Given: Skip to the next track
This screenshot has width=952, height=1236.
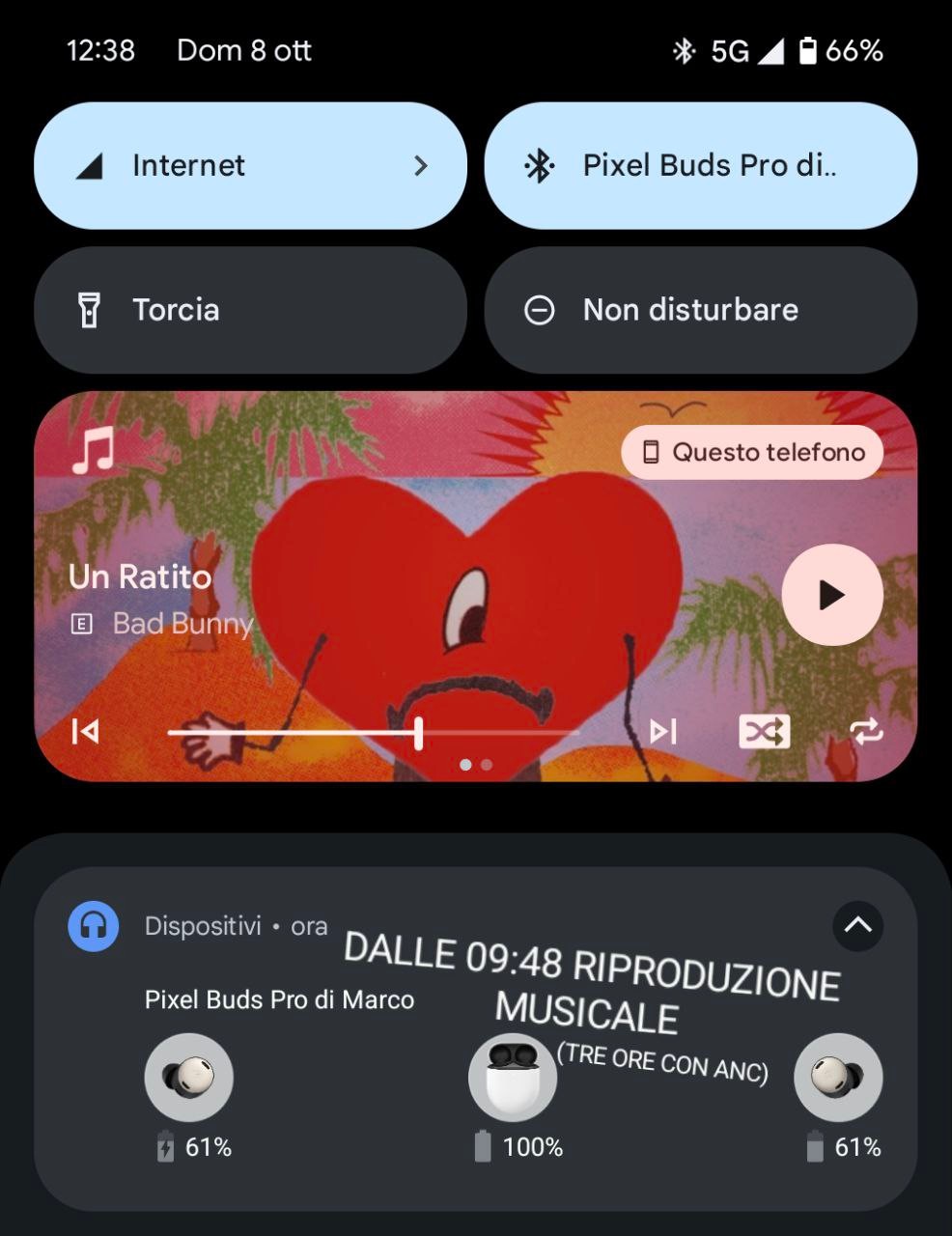Looking at the screenshot, I should pos(663,732).
